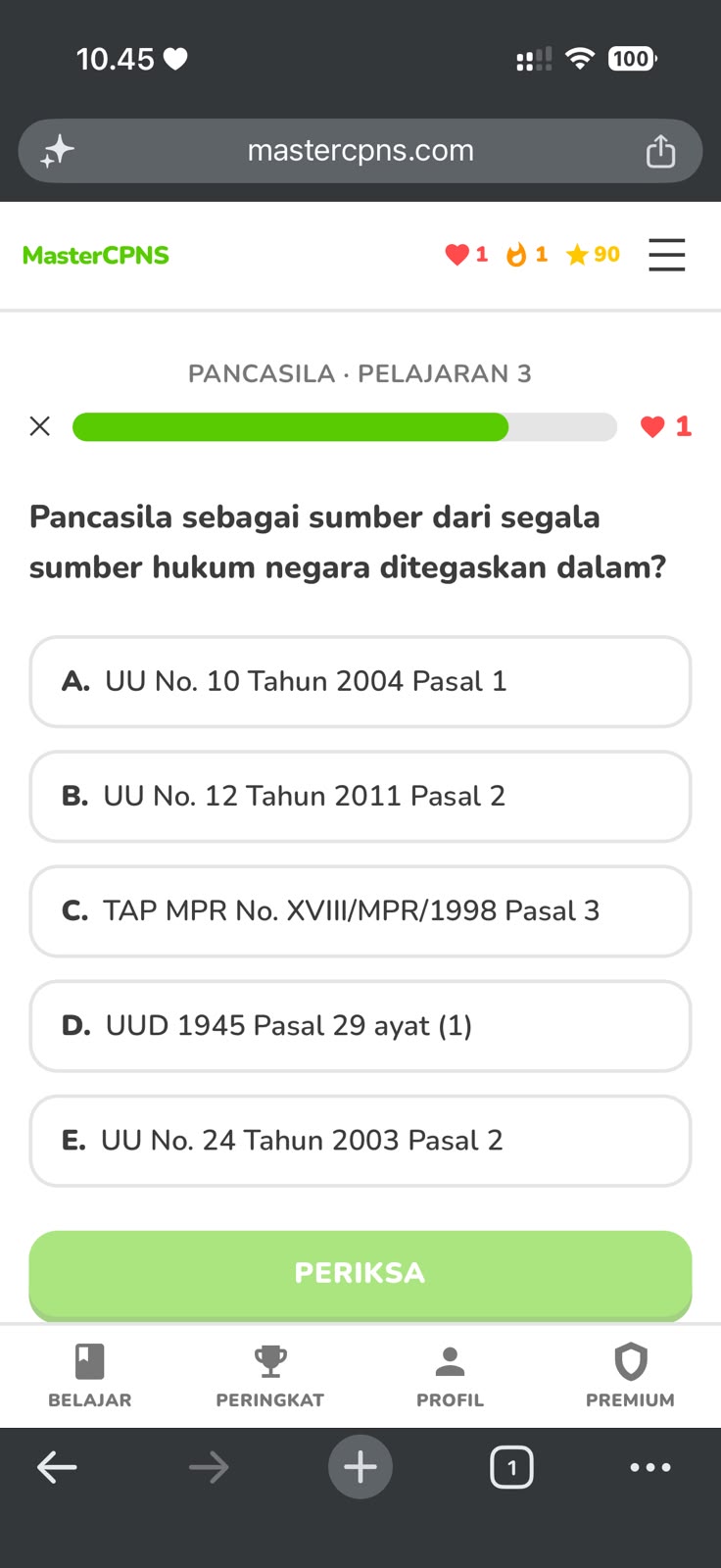Image resolution: width=721 pixels, height=1568 pixels.
Task: Close the lesson with the X icon
Action: [40, 426]
